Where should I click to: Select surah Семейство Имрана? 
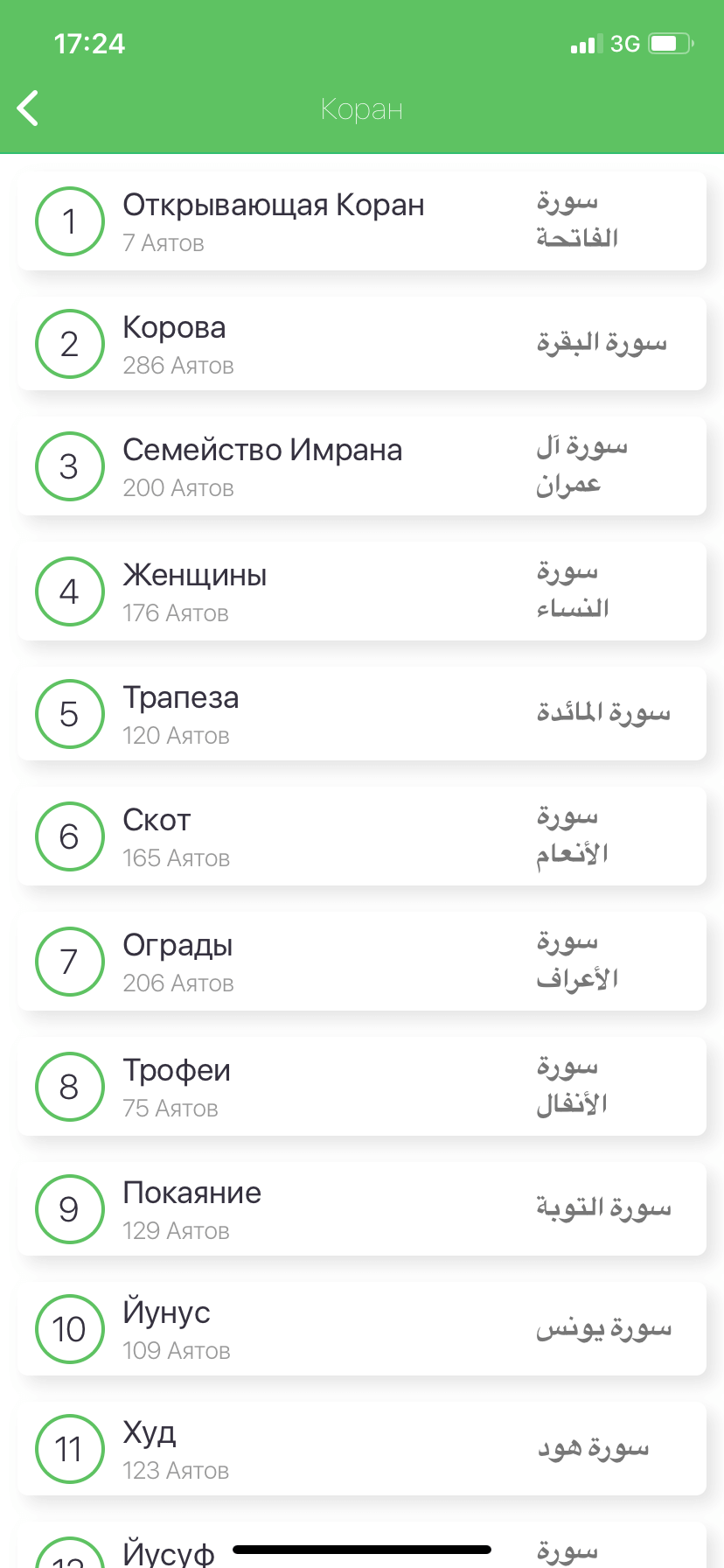click(361, 466)
